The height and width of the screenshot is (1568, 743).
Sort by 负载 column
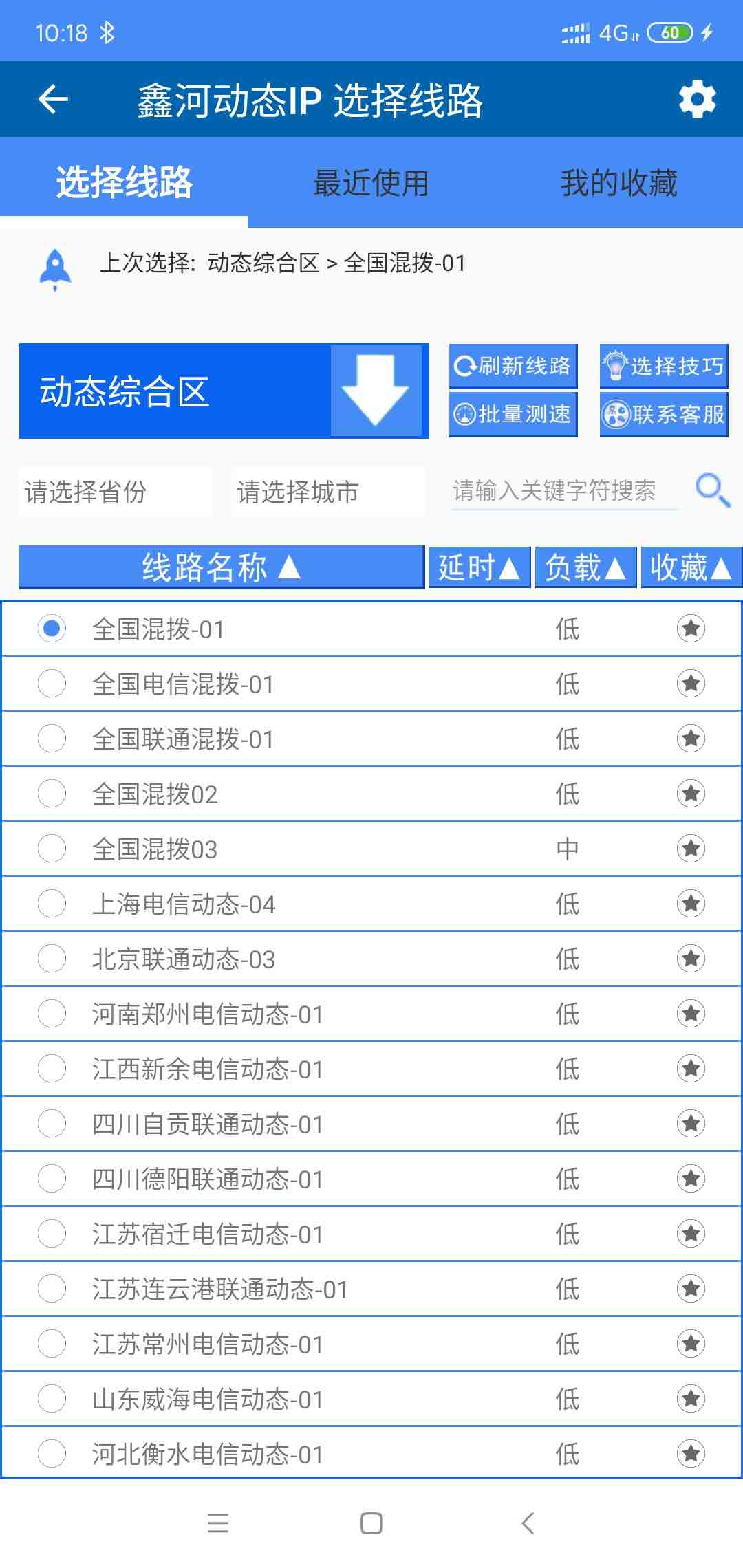585,567
